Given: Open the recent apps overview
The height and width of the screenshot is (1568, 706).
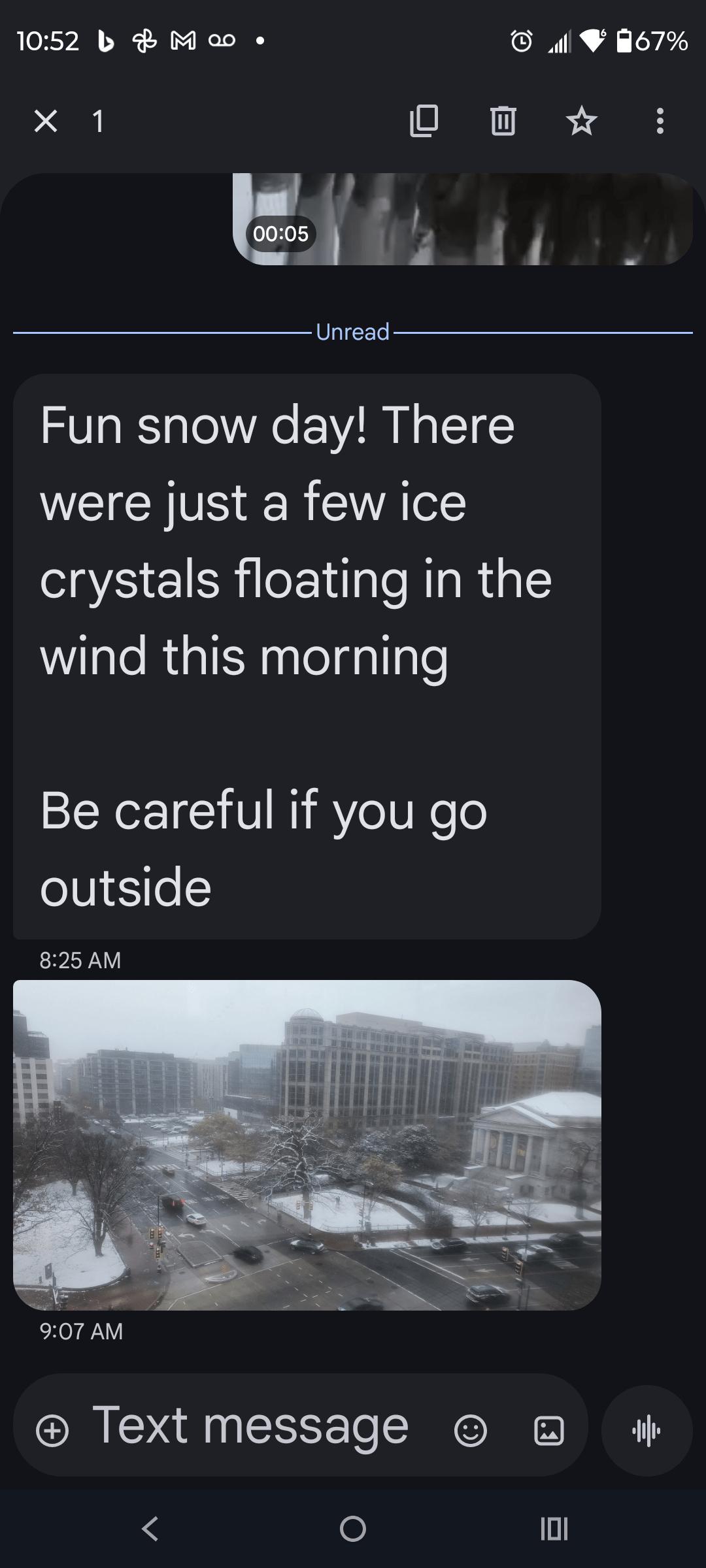Looking at the screenshot, I should 554,1528.
